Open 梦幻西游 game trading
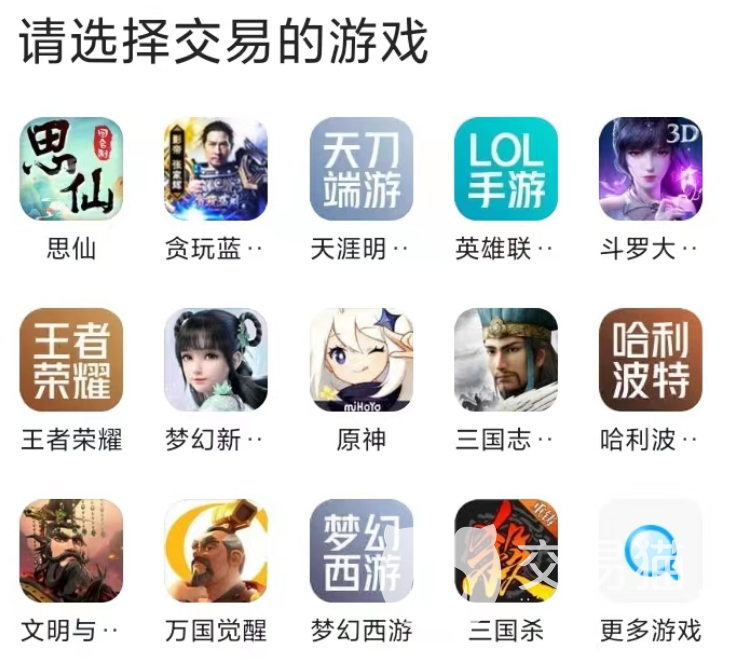 click(x=361, y=551)
